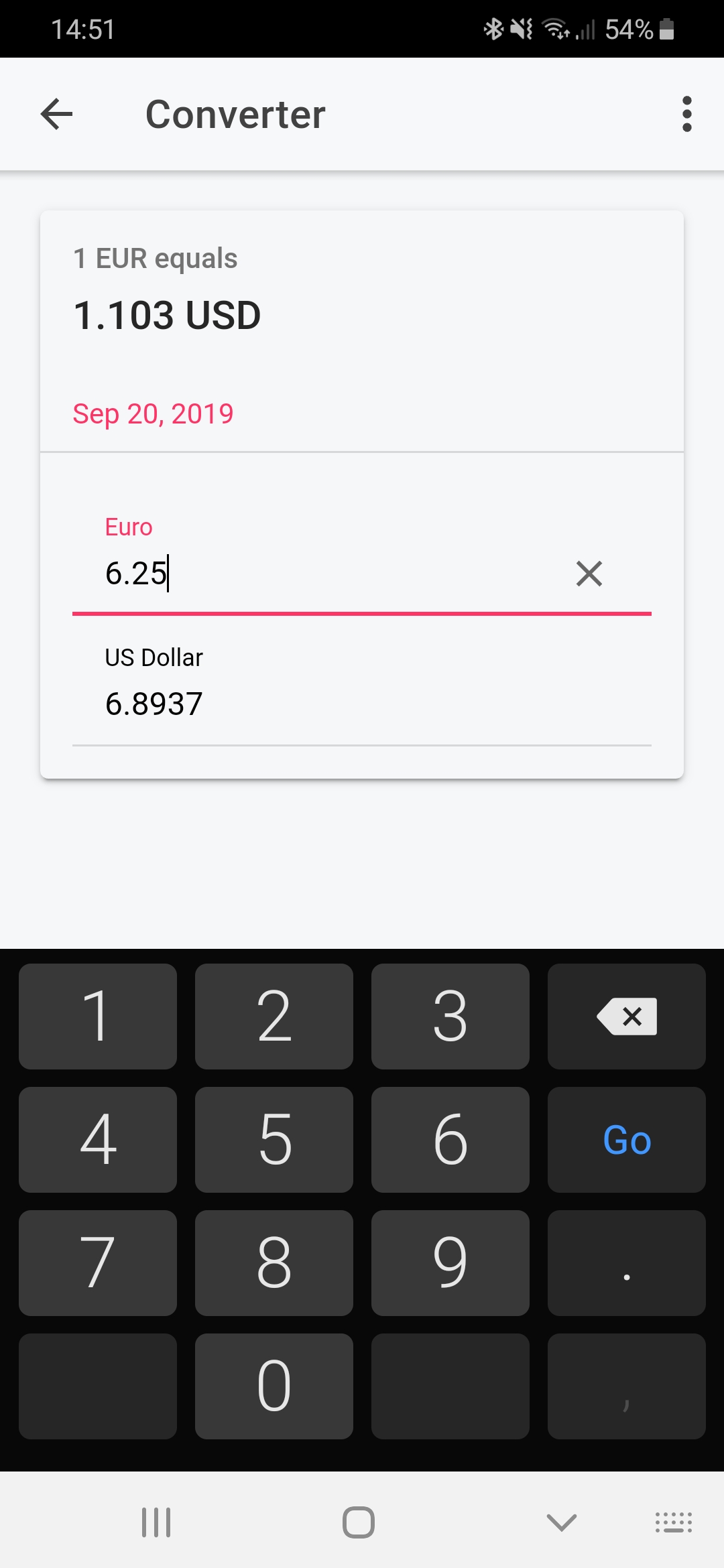This screenshot has width=724, height=1568.
Task: Change the date Sep 20, 2019
Action: [x=152, y=413]
